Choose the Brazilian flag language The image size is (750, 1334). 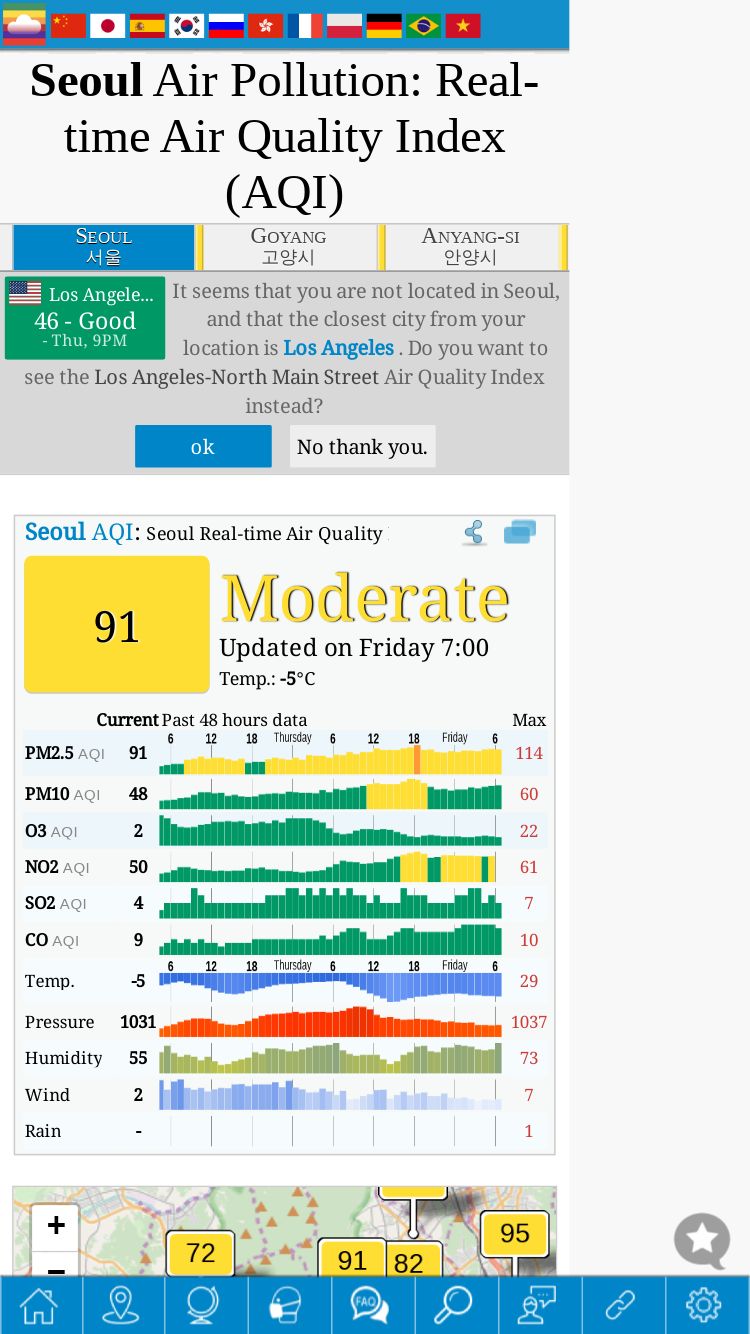click(x=424, y=26)
